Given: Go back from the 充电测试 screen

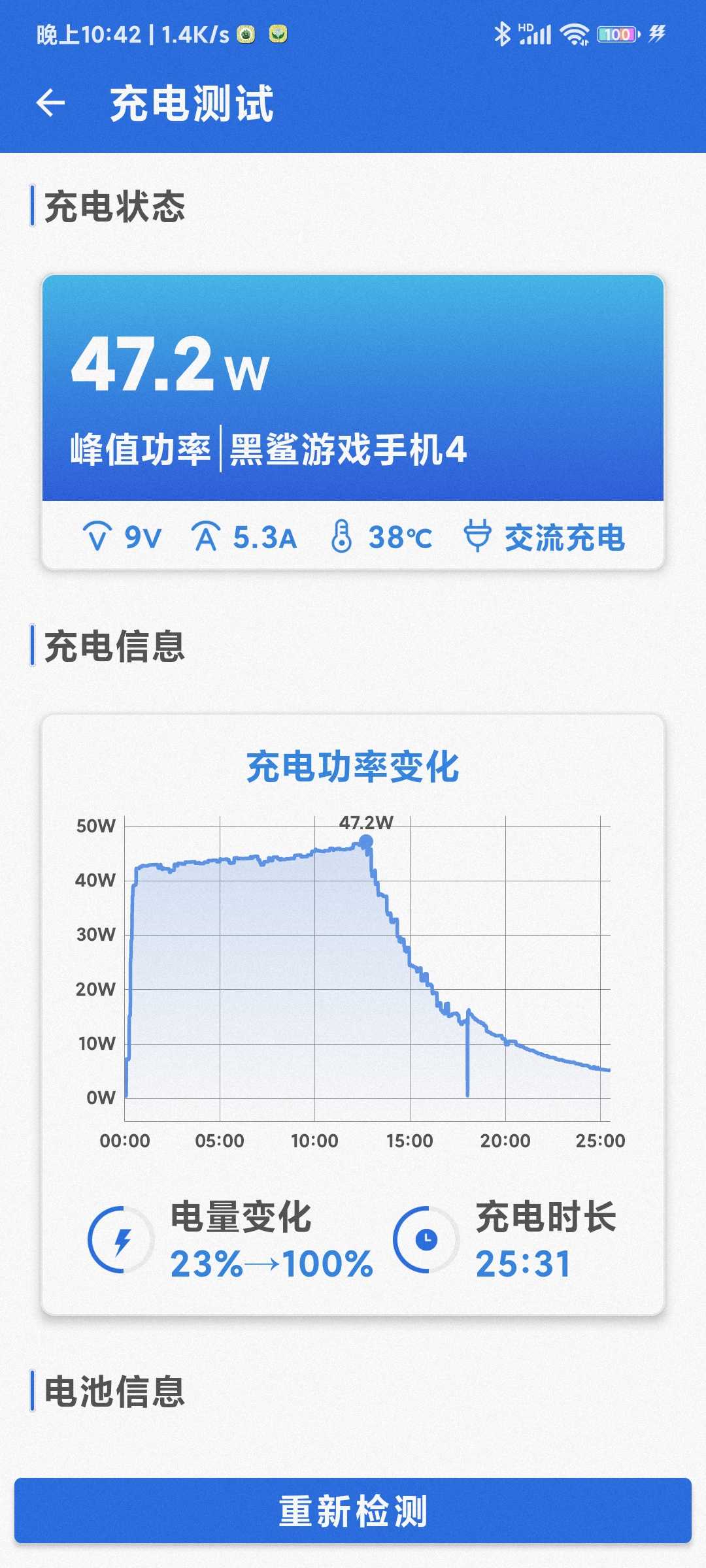Looking at the screenshot, I should pyautogui.click(x=50, y=103).
